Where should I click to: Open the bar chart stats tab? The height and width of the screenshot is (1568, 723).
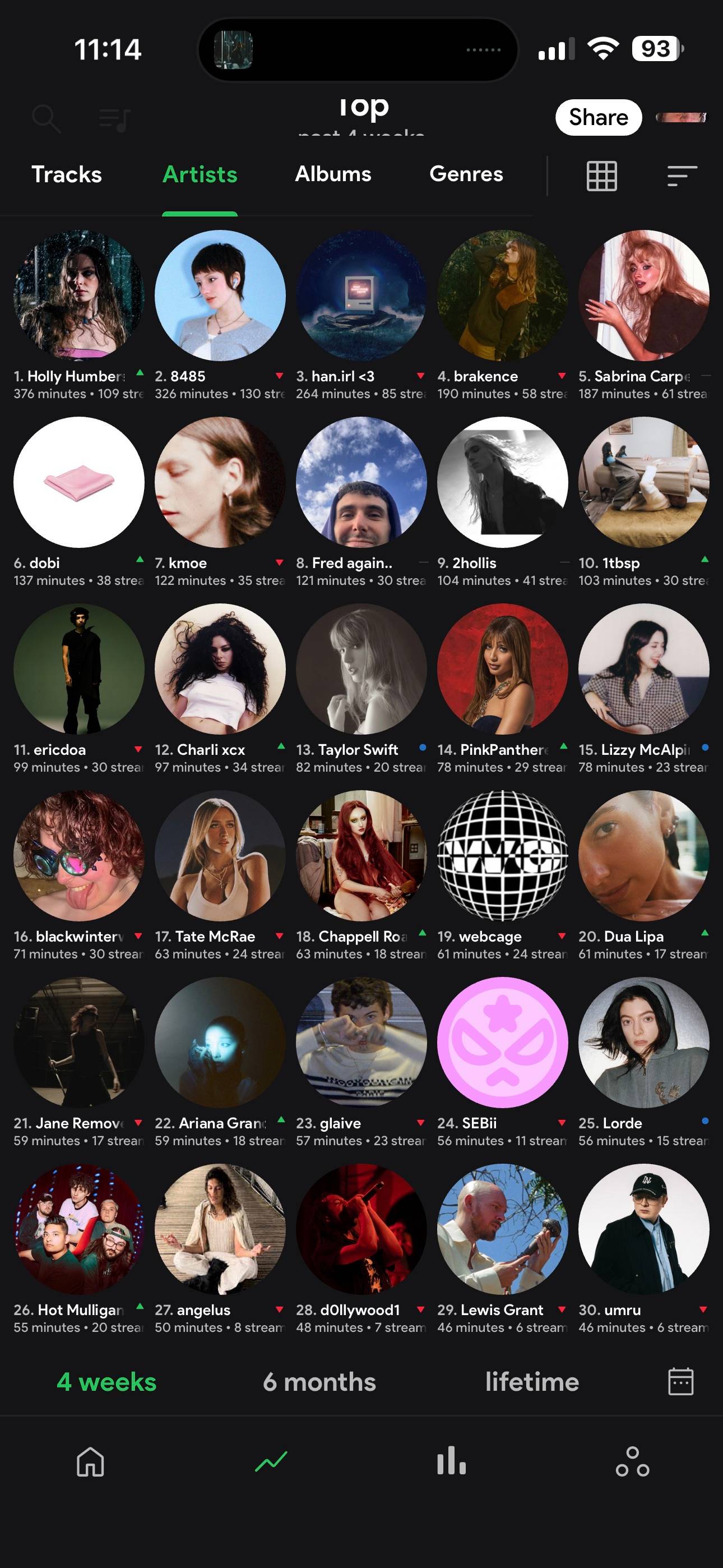click(x=452, y=1461)
